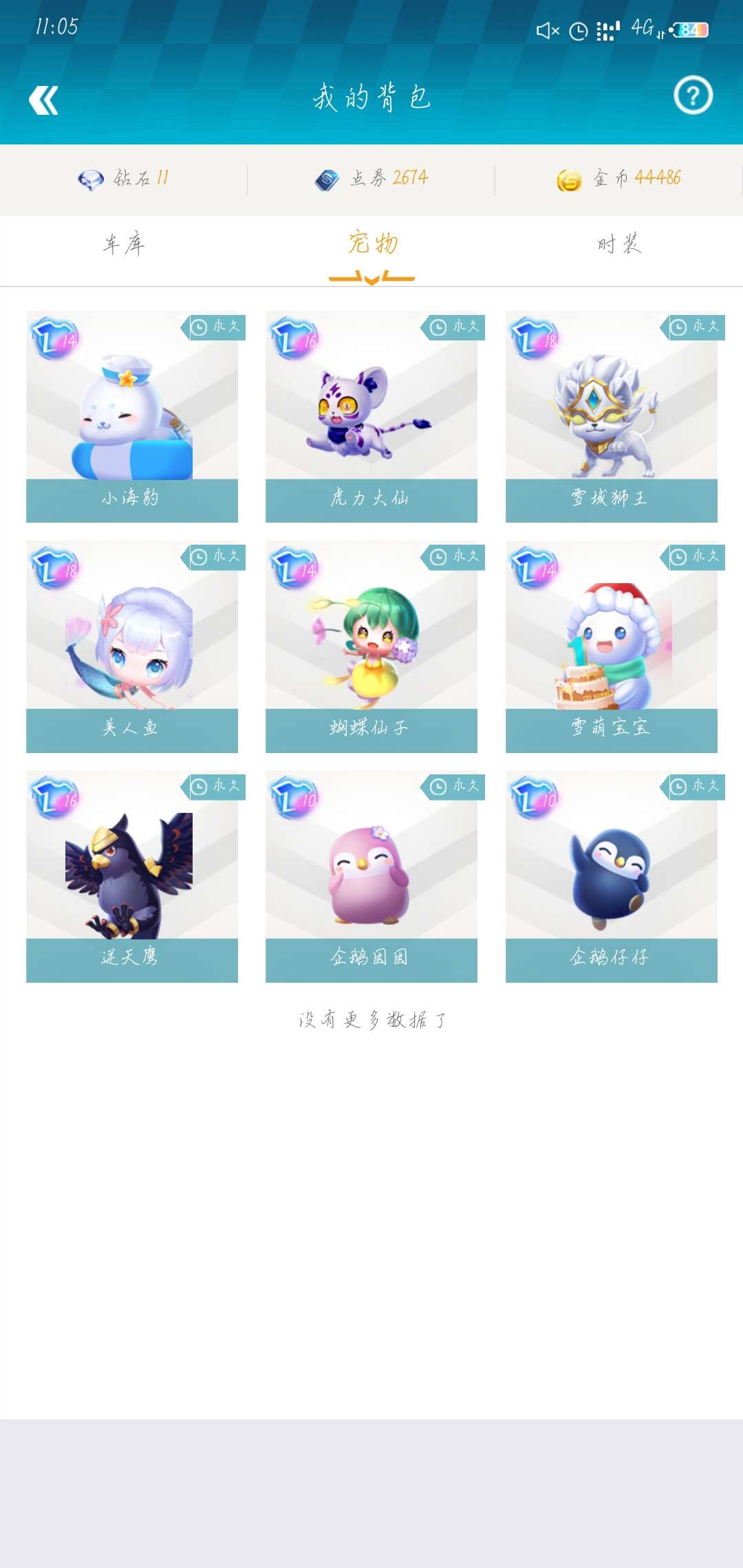Go back using the double-arrow icon
Viewport: 743px width, 1568px height.
(x=43, y=100)
